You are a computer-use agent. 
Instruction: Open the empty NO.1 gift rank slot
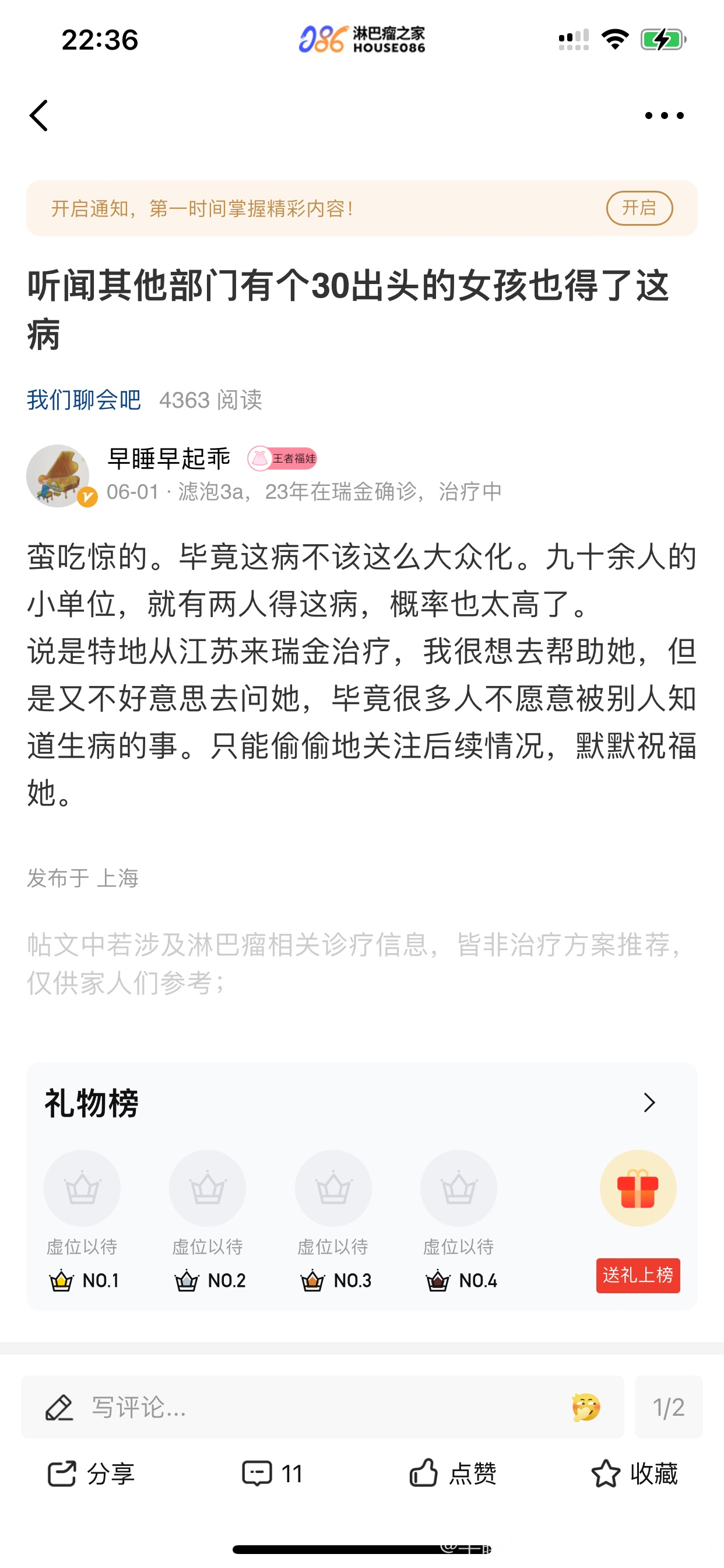pos(82,1188)
